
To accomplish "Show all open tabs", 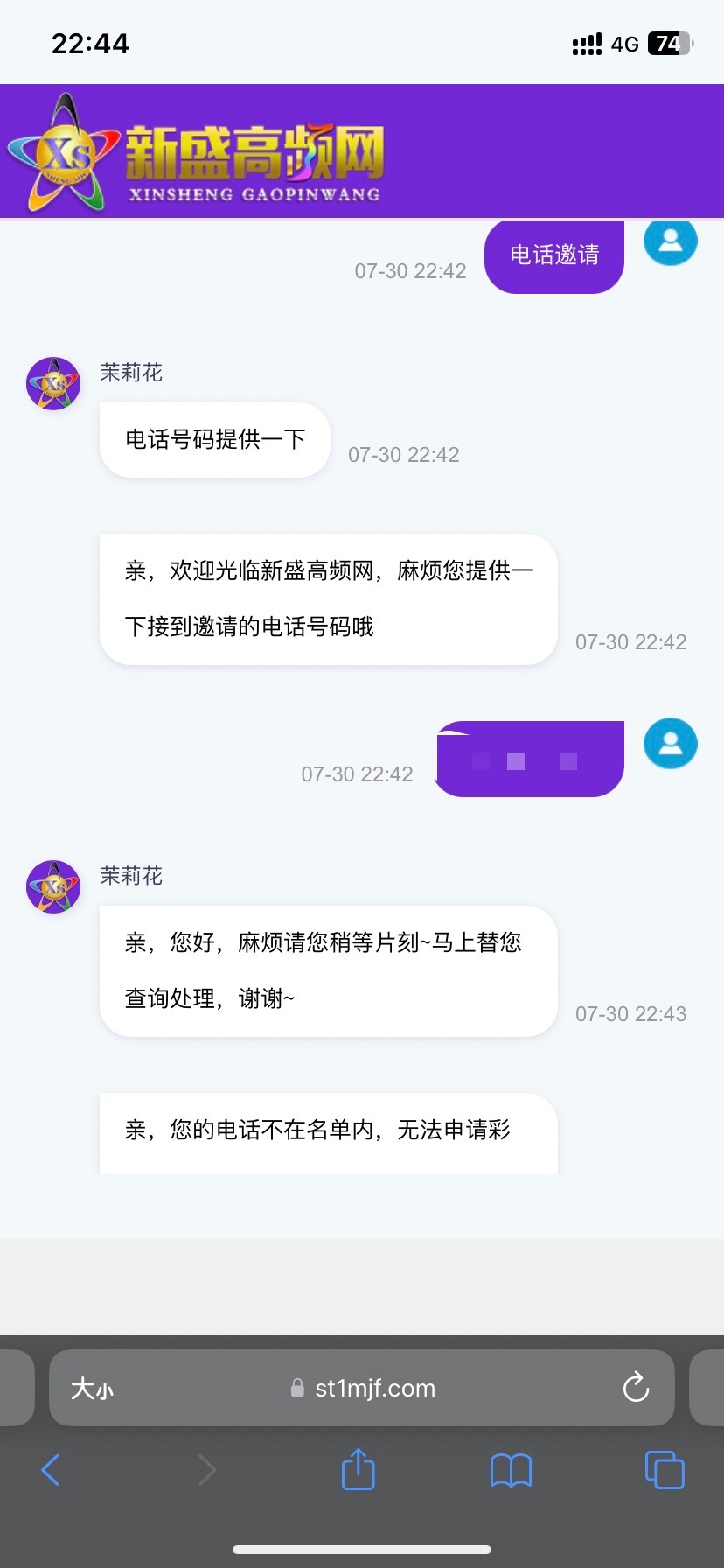I will click(664, 1469).
